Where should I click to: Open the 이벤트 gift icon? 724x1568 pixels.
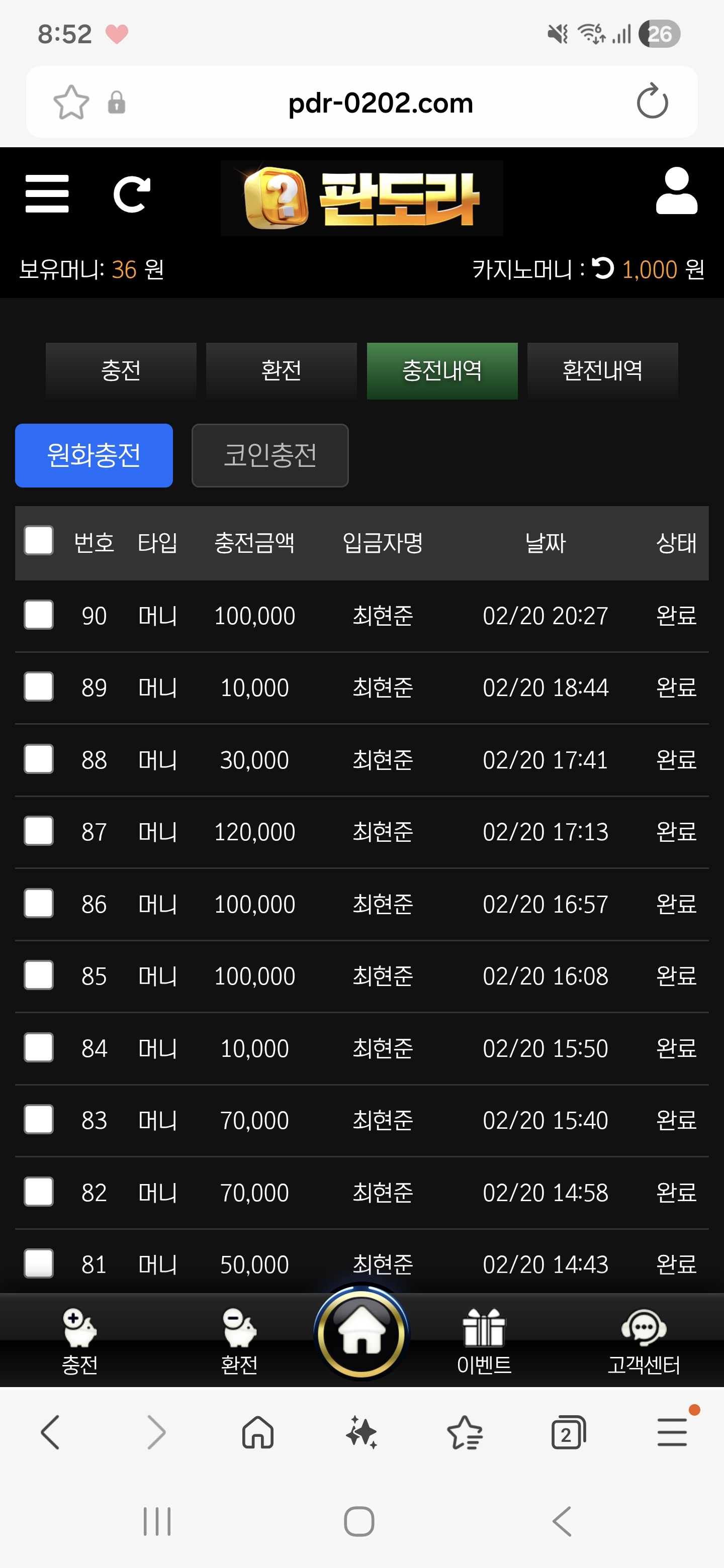(x=483, y=1326)
